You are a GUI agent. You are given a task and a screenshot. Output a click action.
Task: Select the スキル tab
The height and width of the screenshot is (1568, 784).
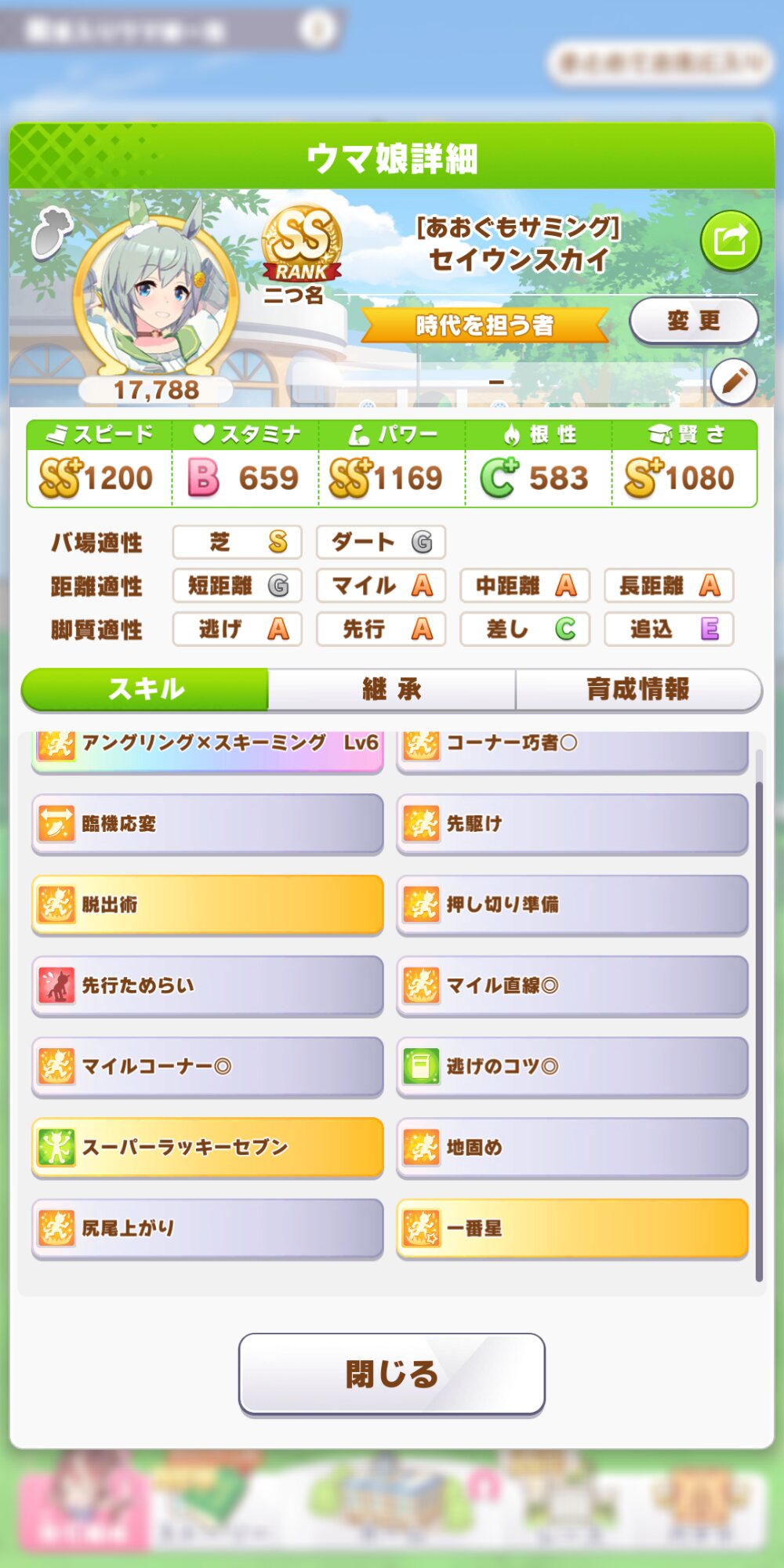(146, 689)
